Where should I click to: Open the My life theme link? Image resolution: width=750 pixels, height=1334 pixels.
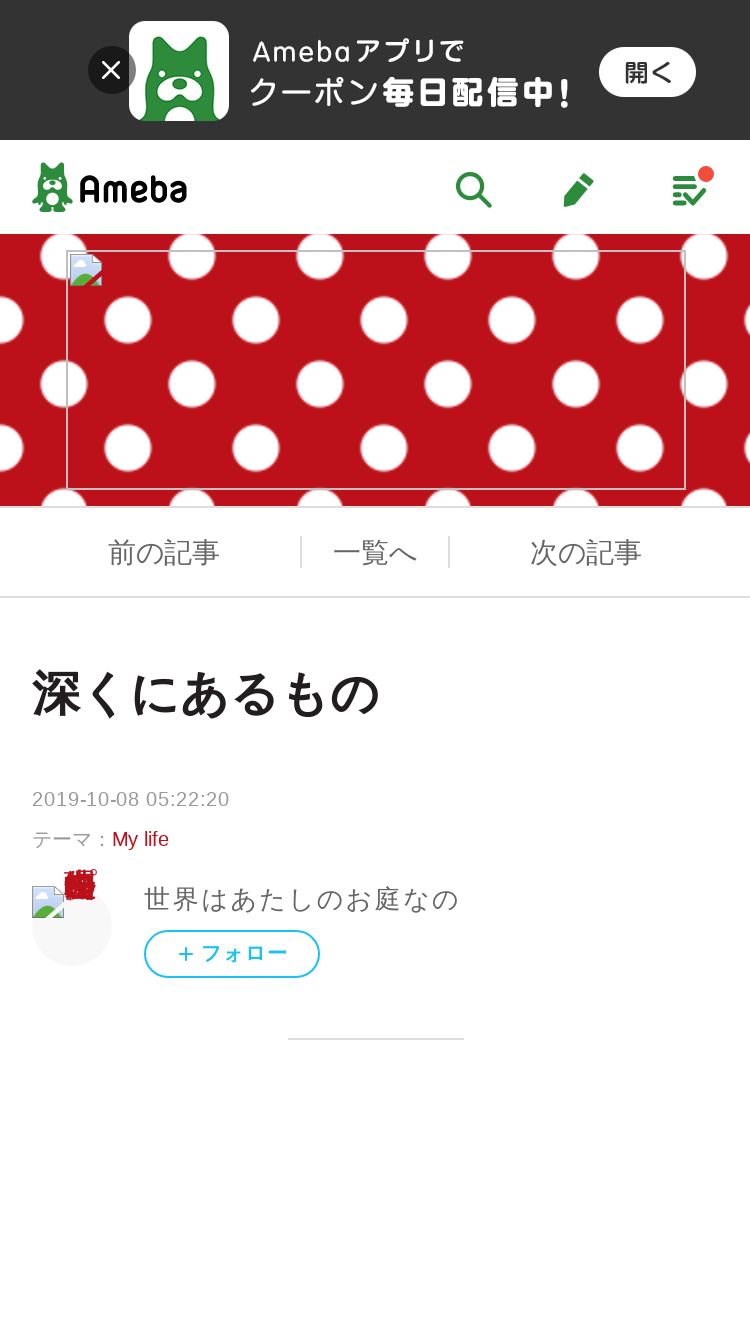pyautogui.click(x=140, y=839)
